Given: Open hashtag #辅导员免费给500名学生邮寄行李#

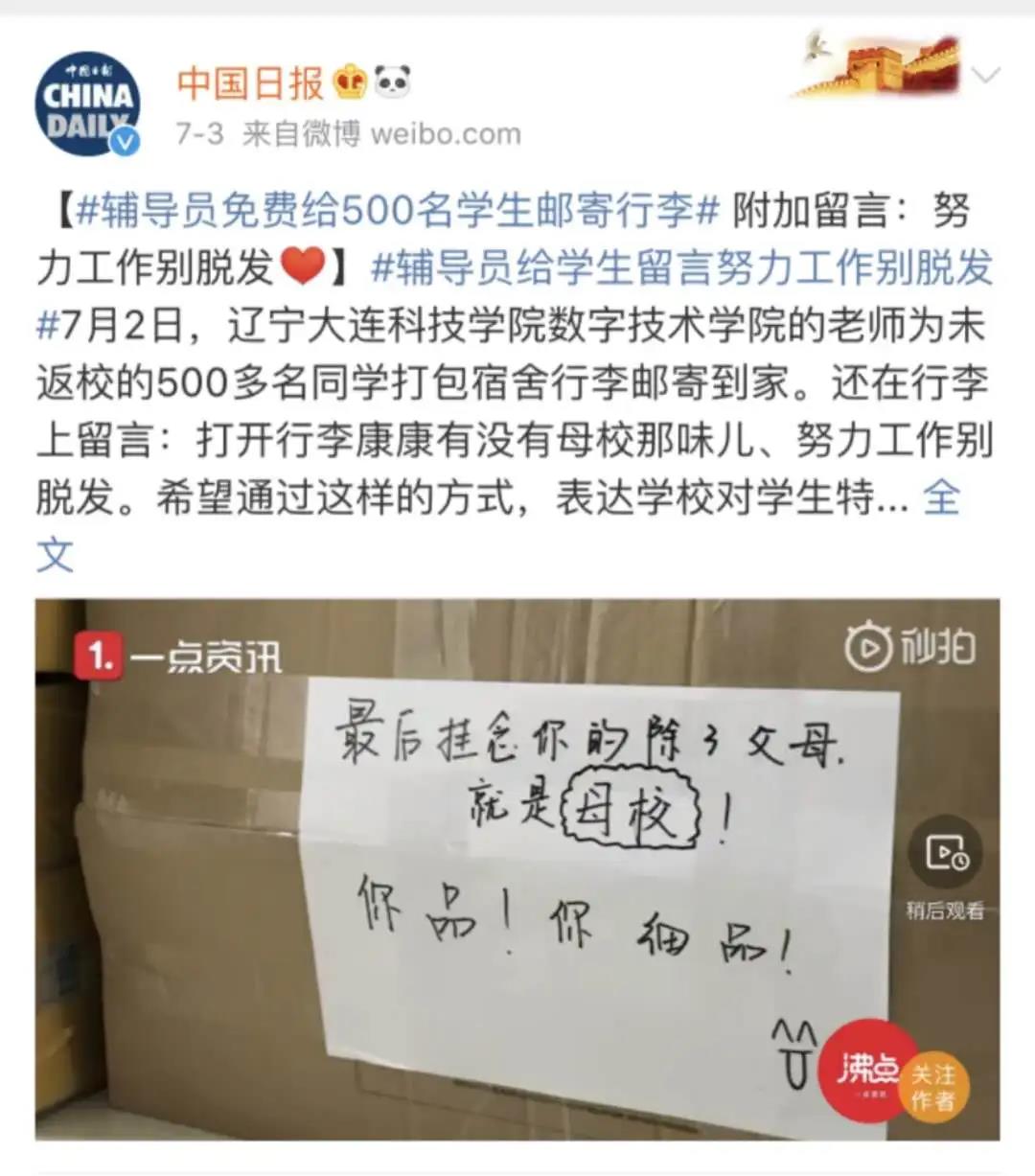Looking at the screenshot, I should 397,211.
